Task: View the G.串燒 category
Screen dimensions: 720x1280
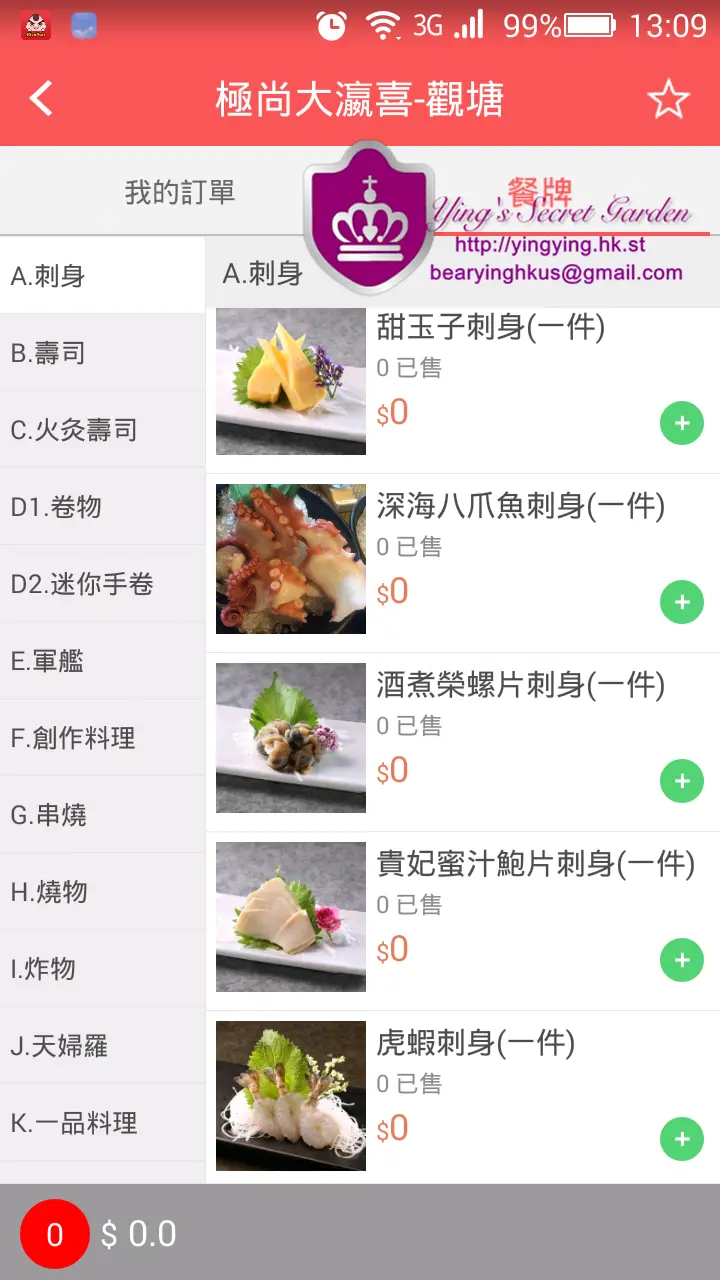Action: 102,815
